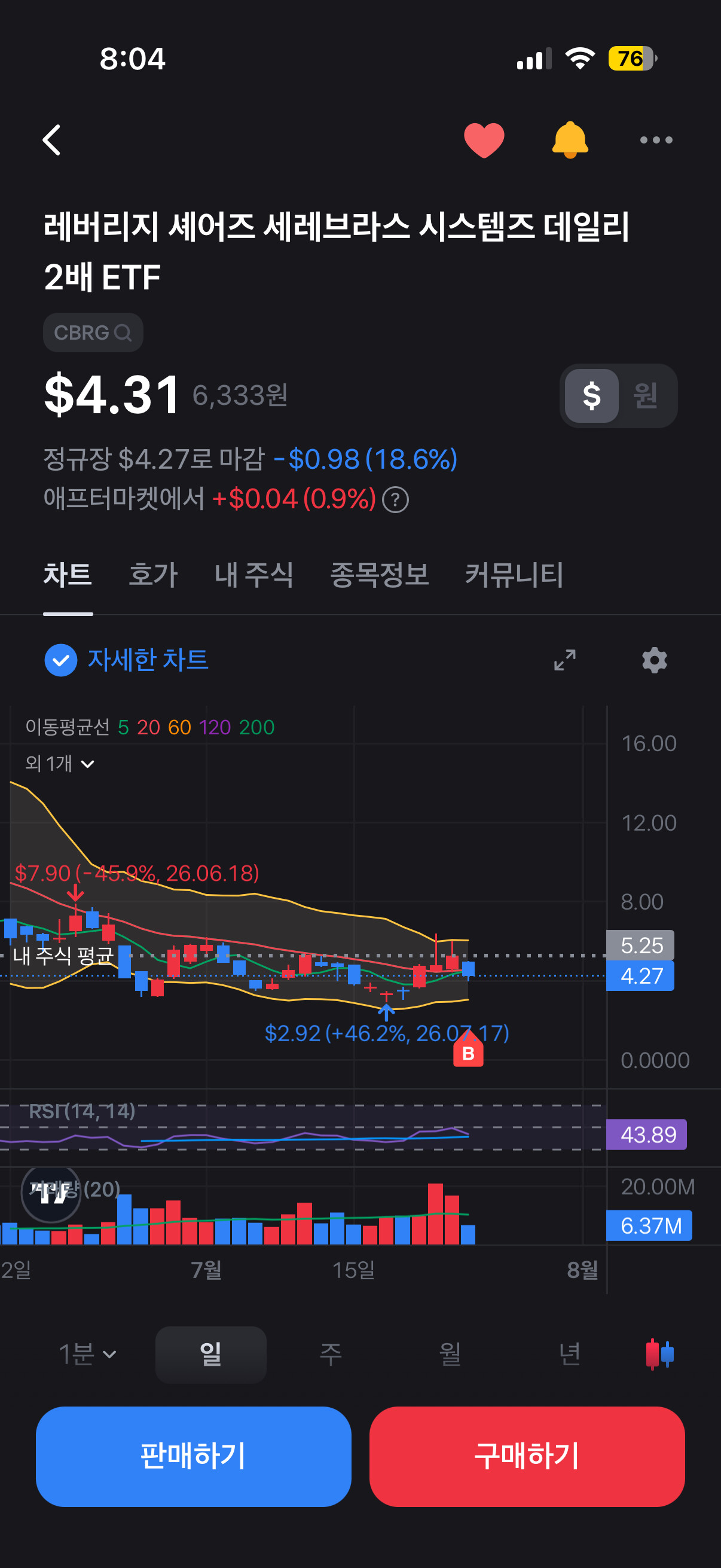Switch to the 호가 tab
The image size is (721, 1568).
pos(153,575)
